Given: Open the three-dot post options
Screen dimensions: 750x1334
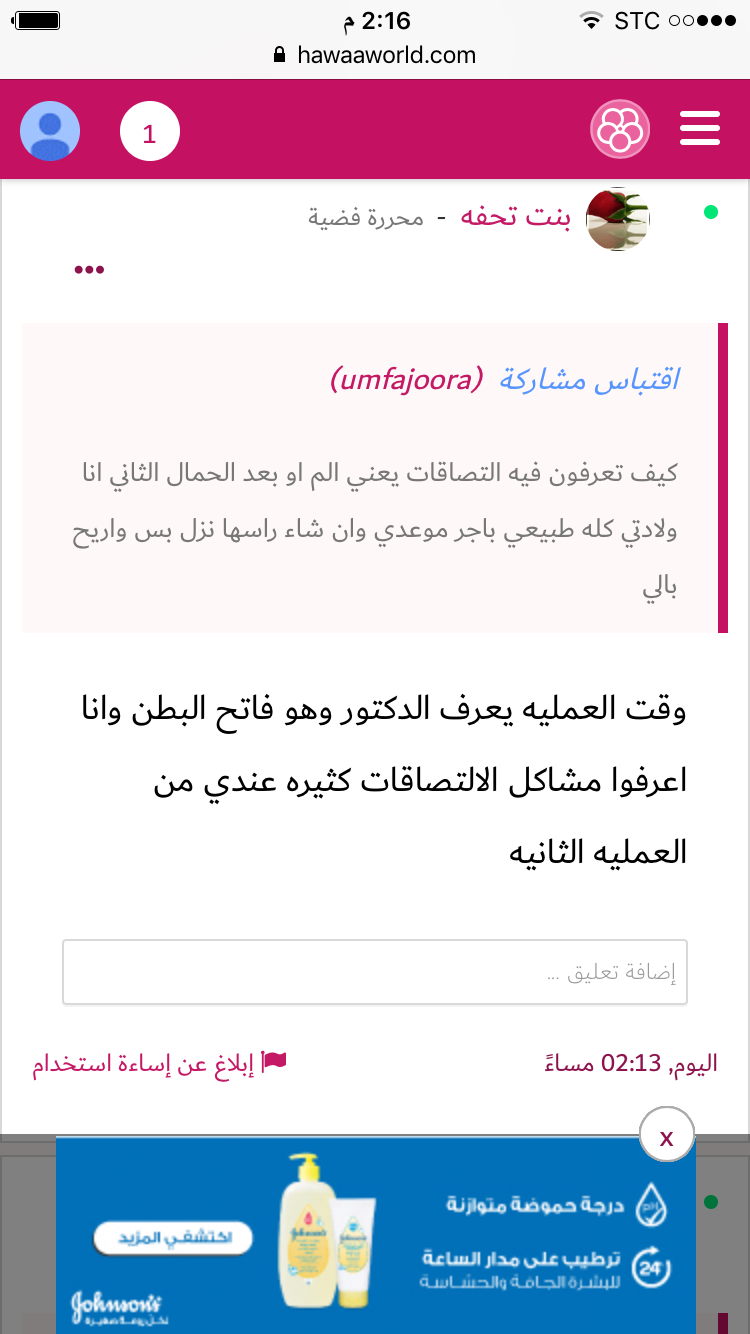Looking at the screenshot, I should (x=89, y=269).
